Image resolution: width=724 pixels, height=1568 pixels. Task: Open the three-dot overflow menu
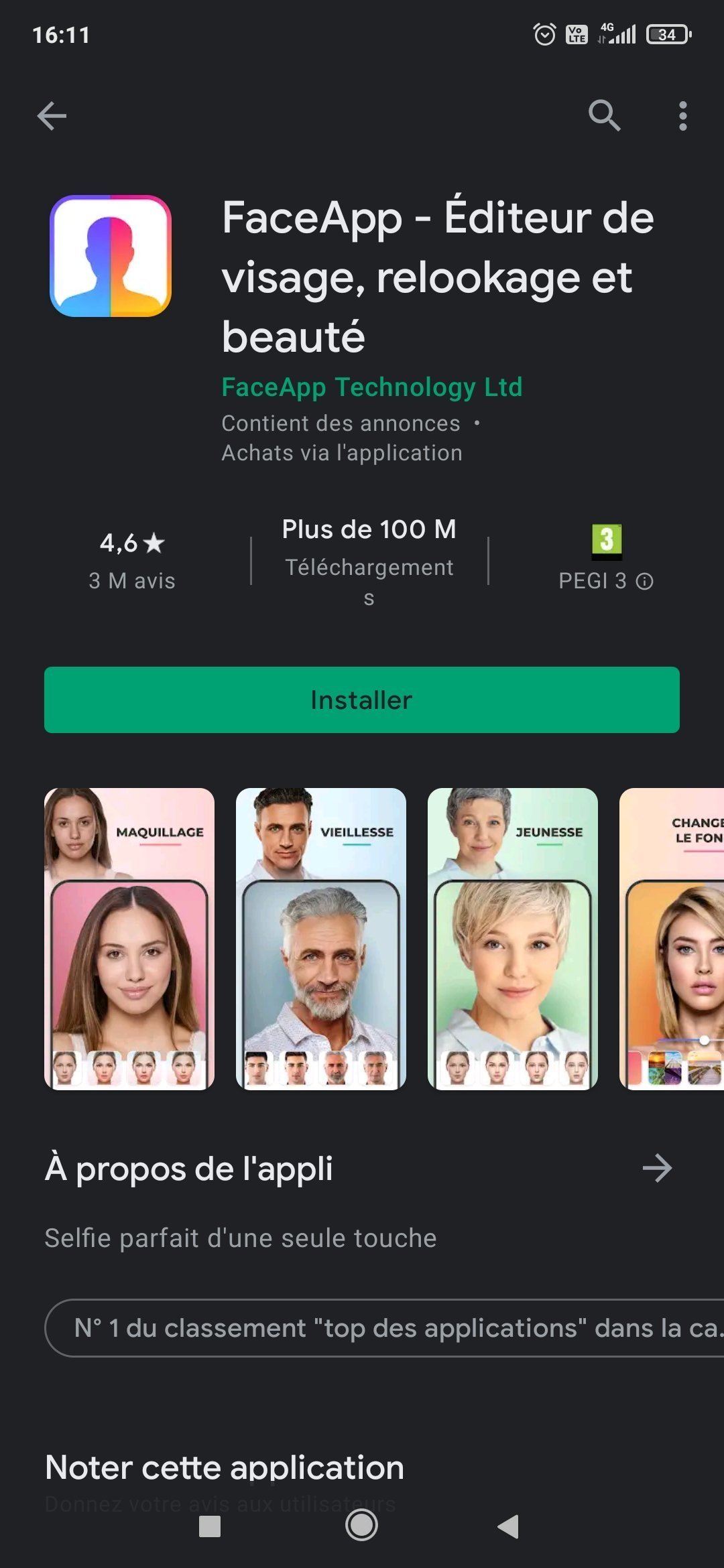682,116
